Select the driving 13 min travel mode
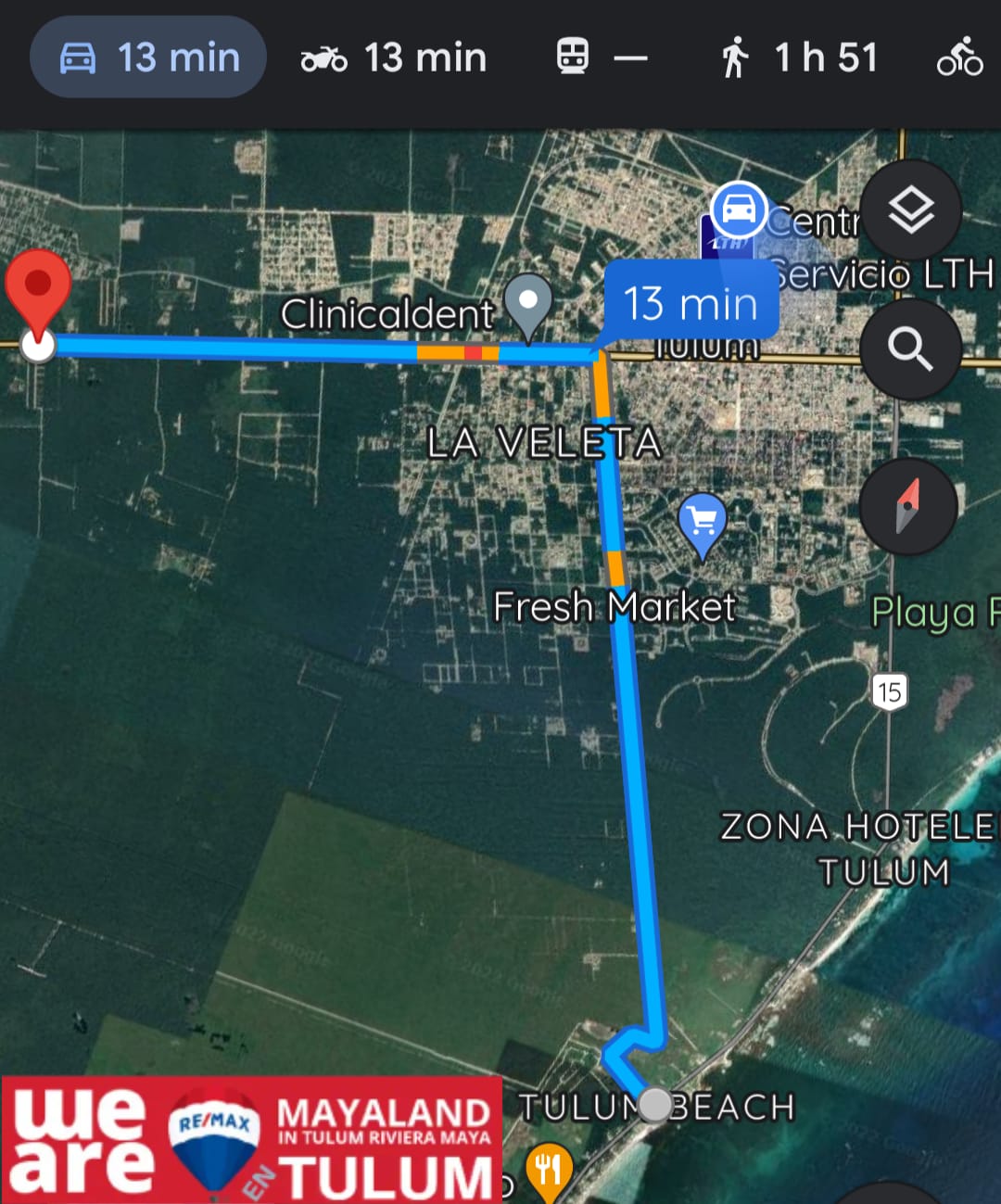The height and width of the screenshot is (1204, 1001). [x=148, y=57]
